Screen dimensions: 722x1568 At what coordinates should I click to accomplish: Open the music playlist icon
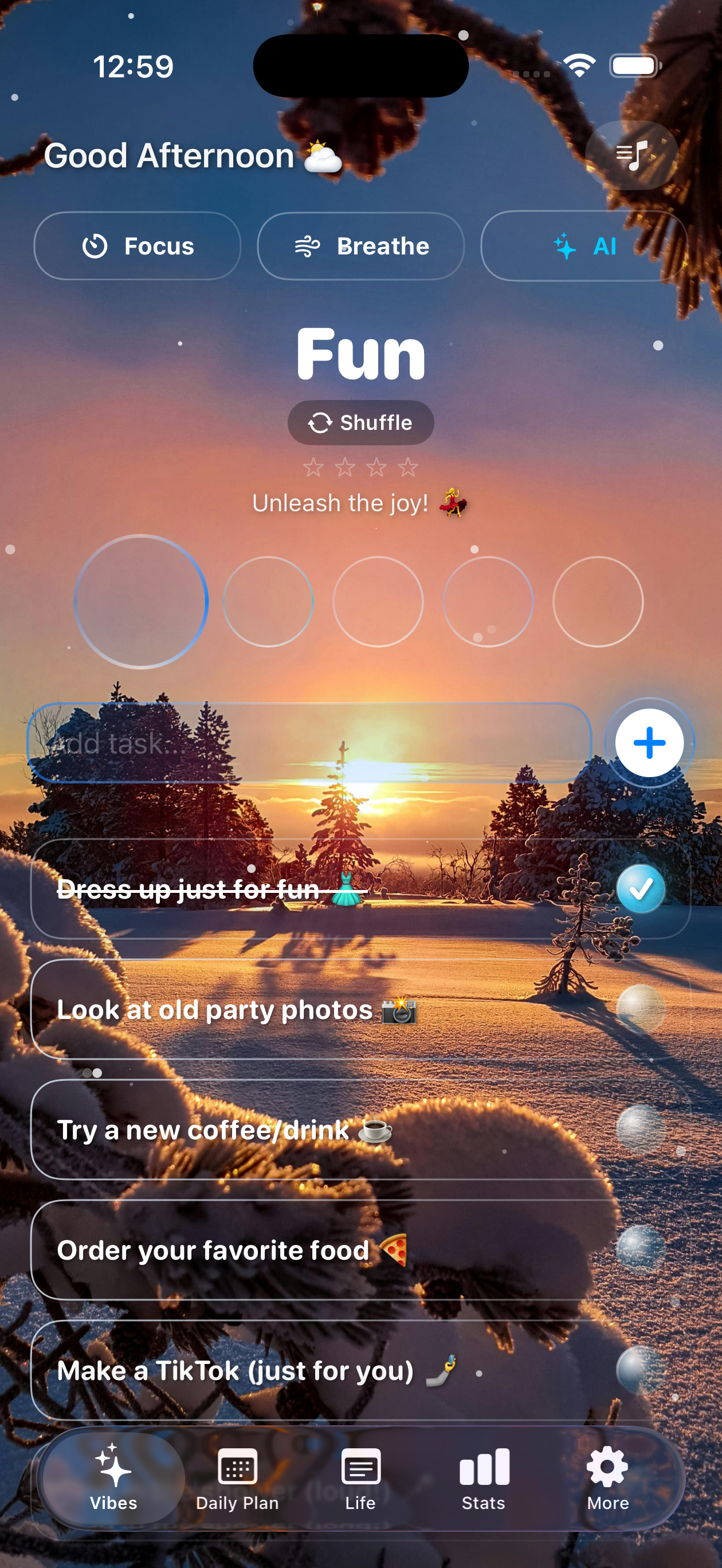631,155
